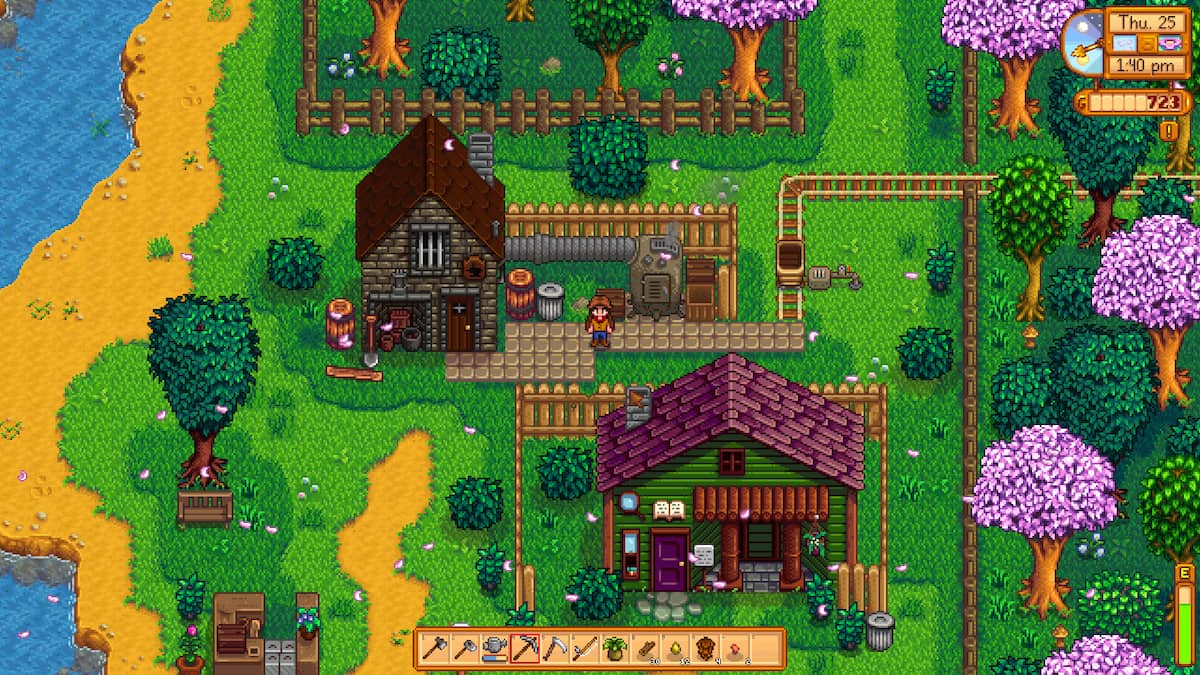Select the yellow item stack of 12

pos(676,649)
